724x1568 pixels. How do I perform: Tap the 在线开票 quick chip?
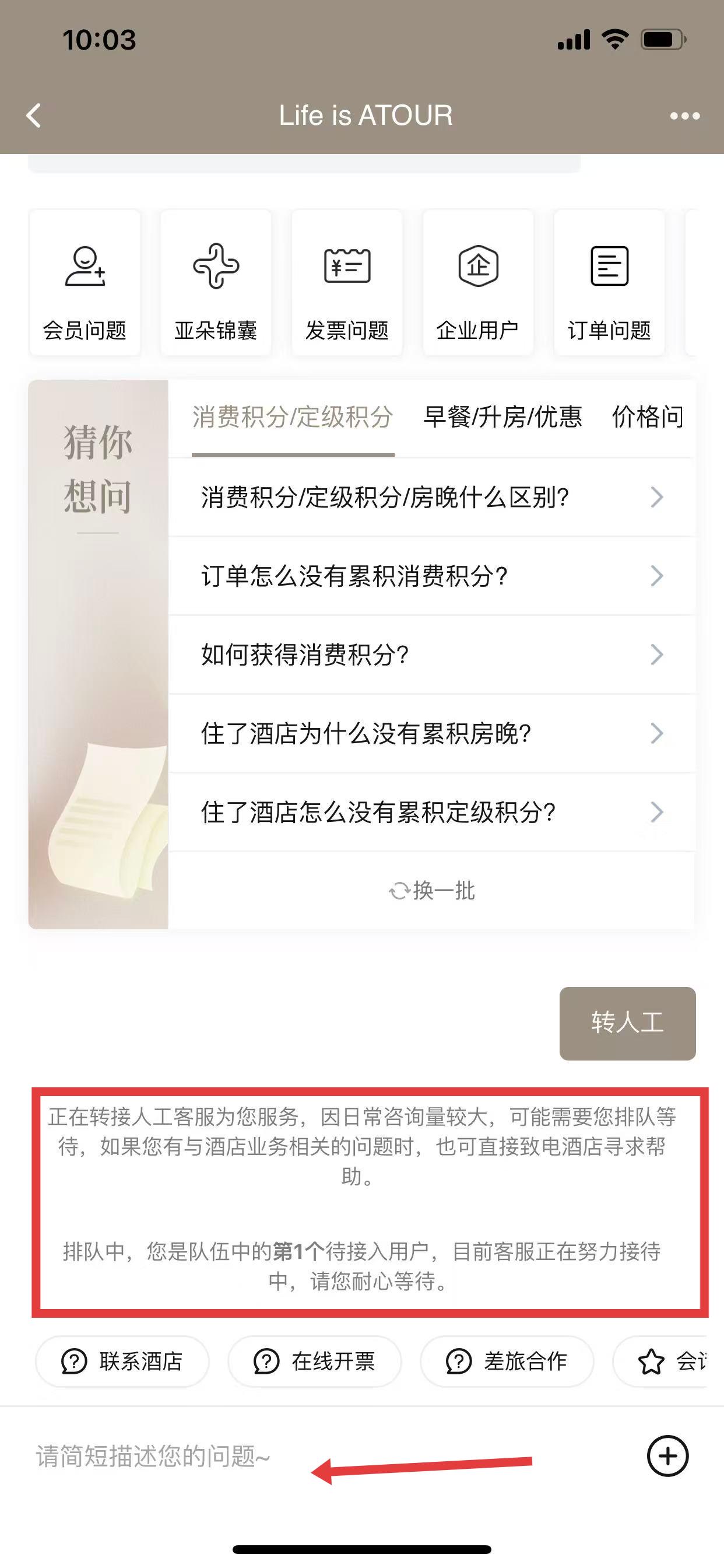click(x=315, y=1361)
